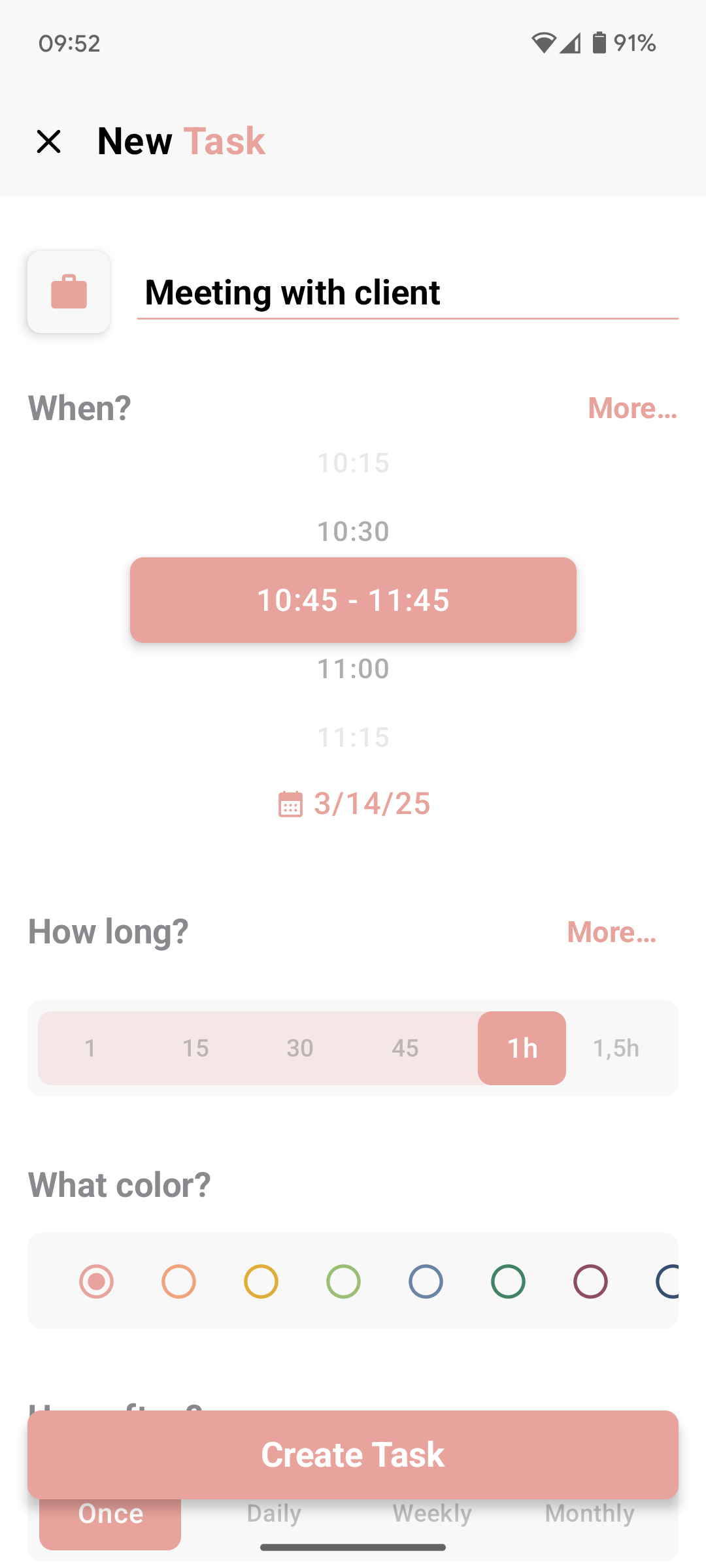Open More options next to When?
This screenshot has height=1568, width=706.
pos(632,408)
